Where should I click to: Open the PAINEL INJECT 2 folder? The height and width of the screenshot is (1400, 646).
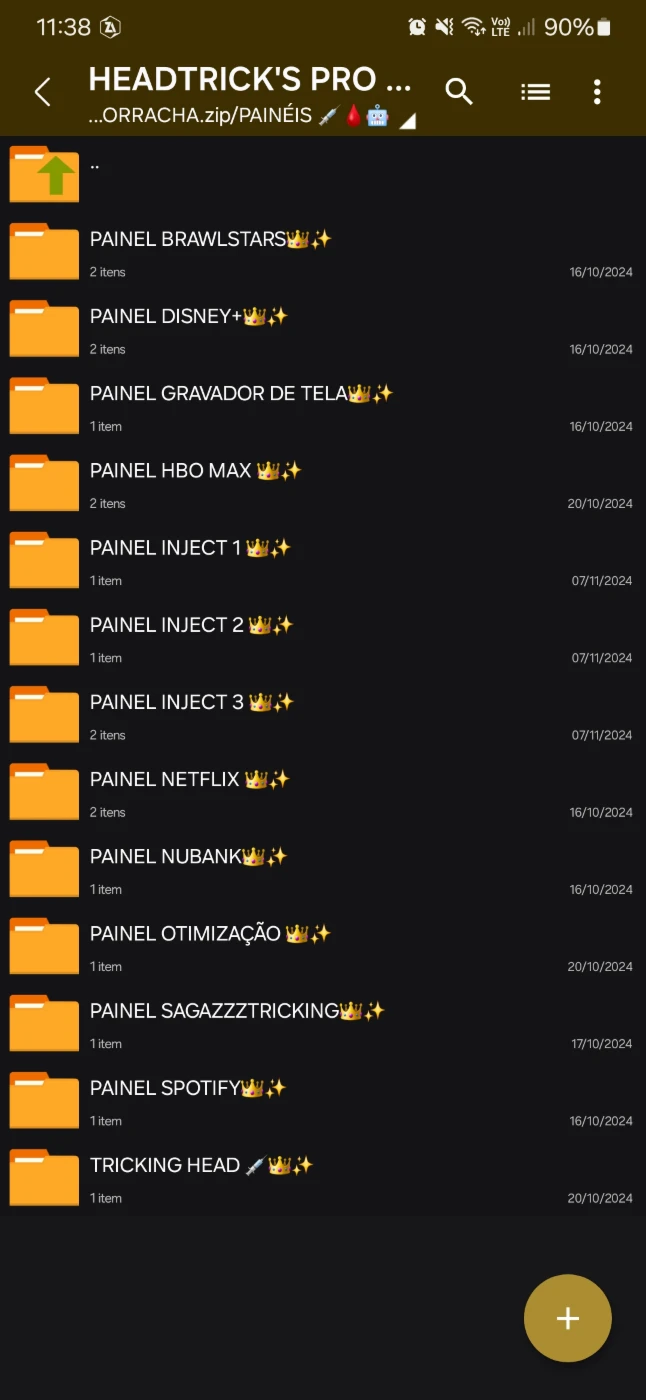click(x=323, y=636)
